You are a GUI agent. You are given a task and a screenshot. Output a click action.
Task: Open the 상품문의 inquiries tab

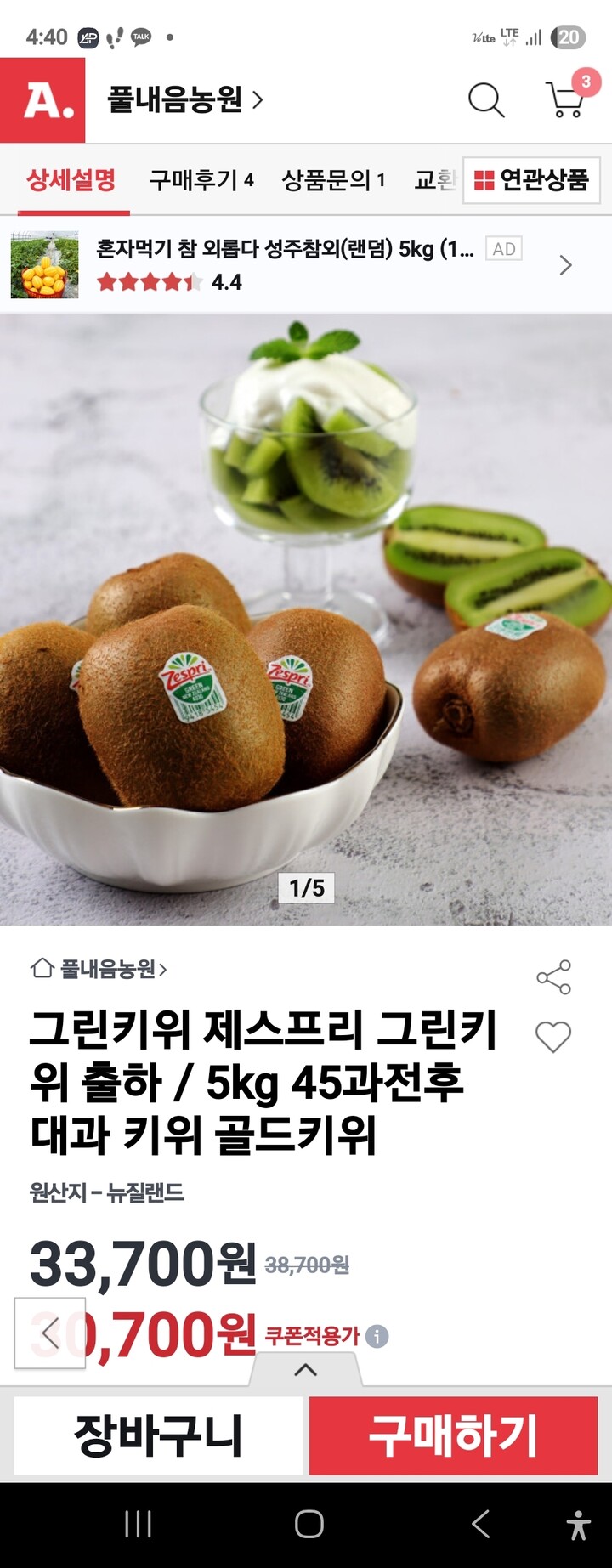335,179
